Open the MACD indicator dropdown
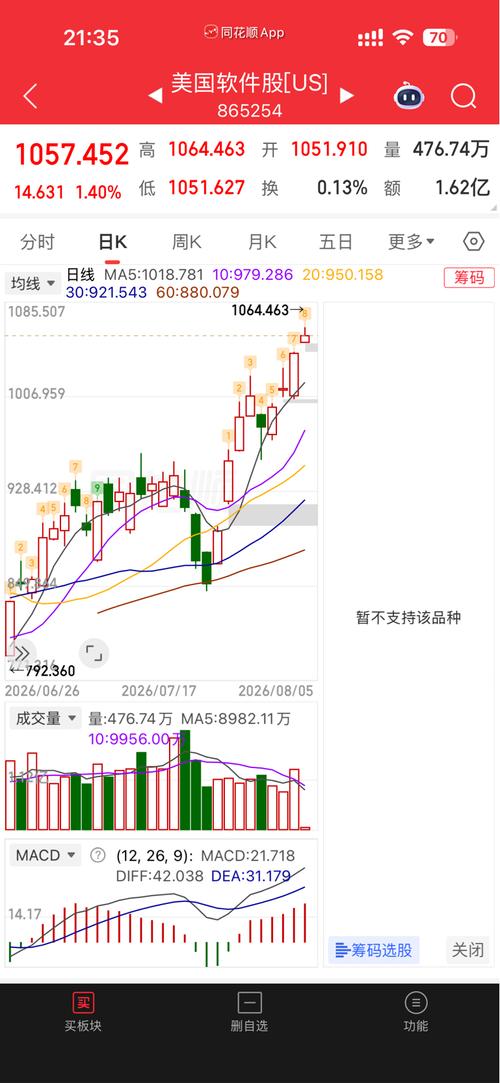The image size is (500, 1083). point(45,855)
